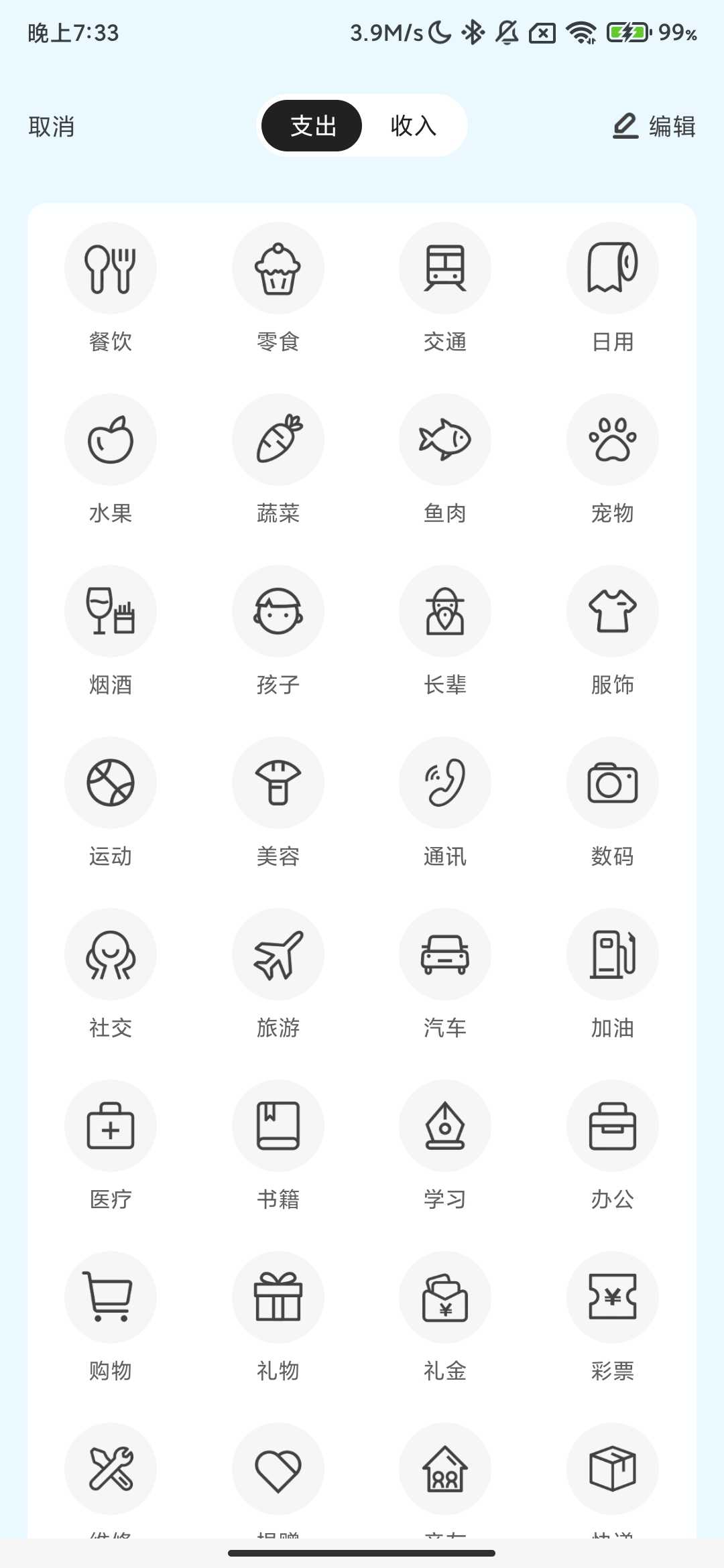Select the 烟酒 wine glass icon
Viewport: 724px width, 1568px height.
tap(111, 610)
